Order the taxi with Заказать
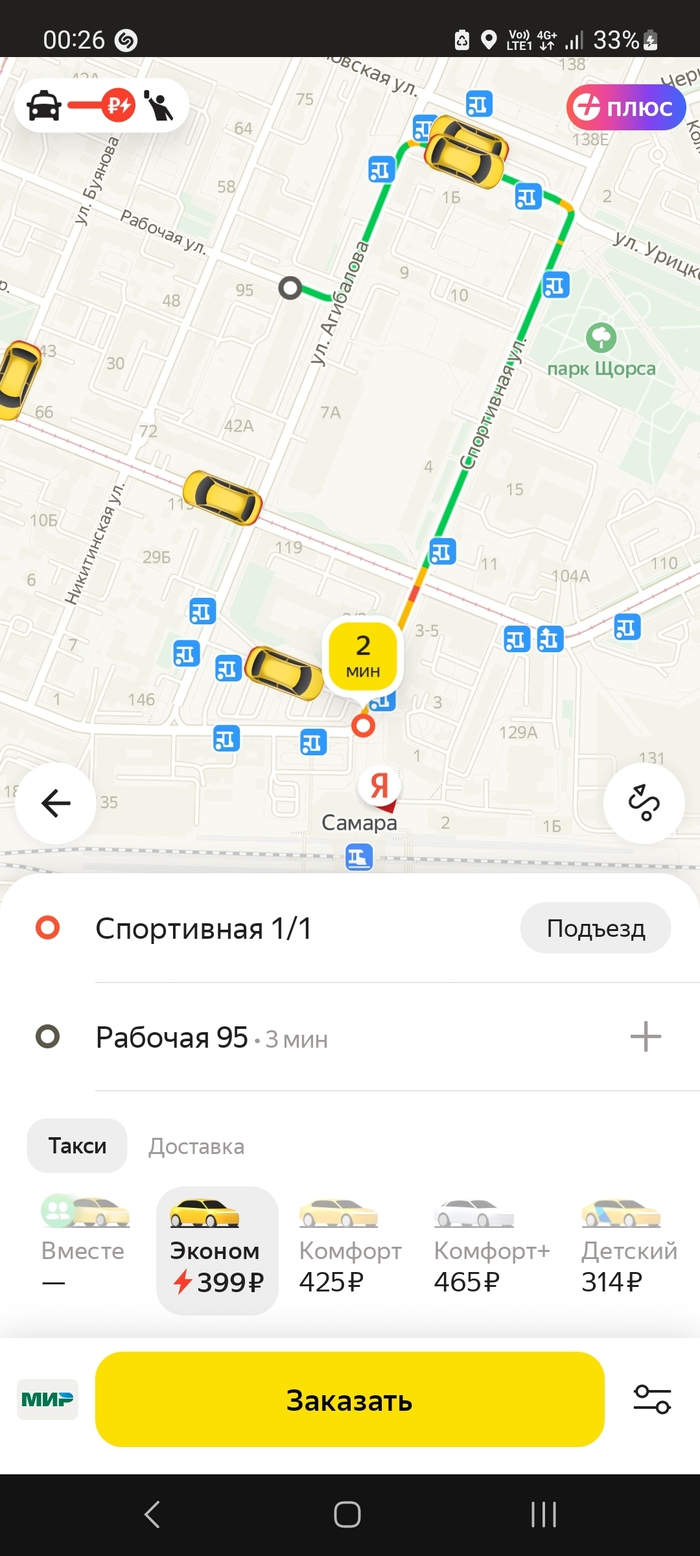Image resolution: width=700 pixels, height=1556 pixels. tap(350, 1400)
